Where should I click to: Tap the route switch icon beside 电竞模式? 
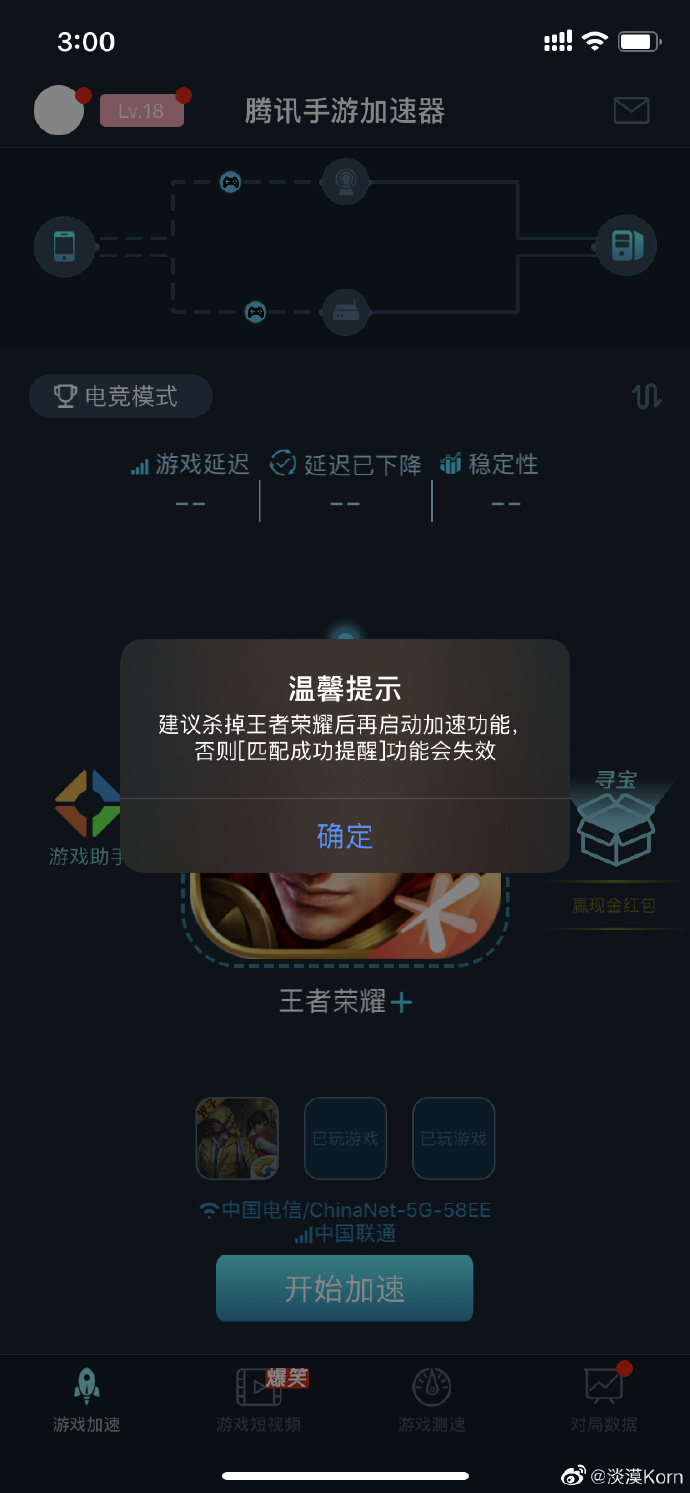click(x=646, y=397)
